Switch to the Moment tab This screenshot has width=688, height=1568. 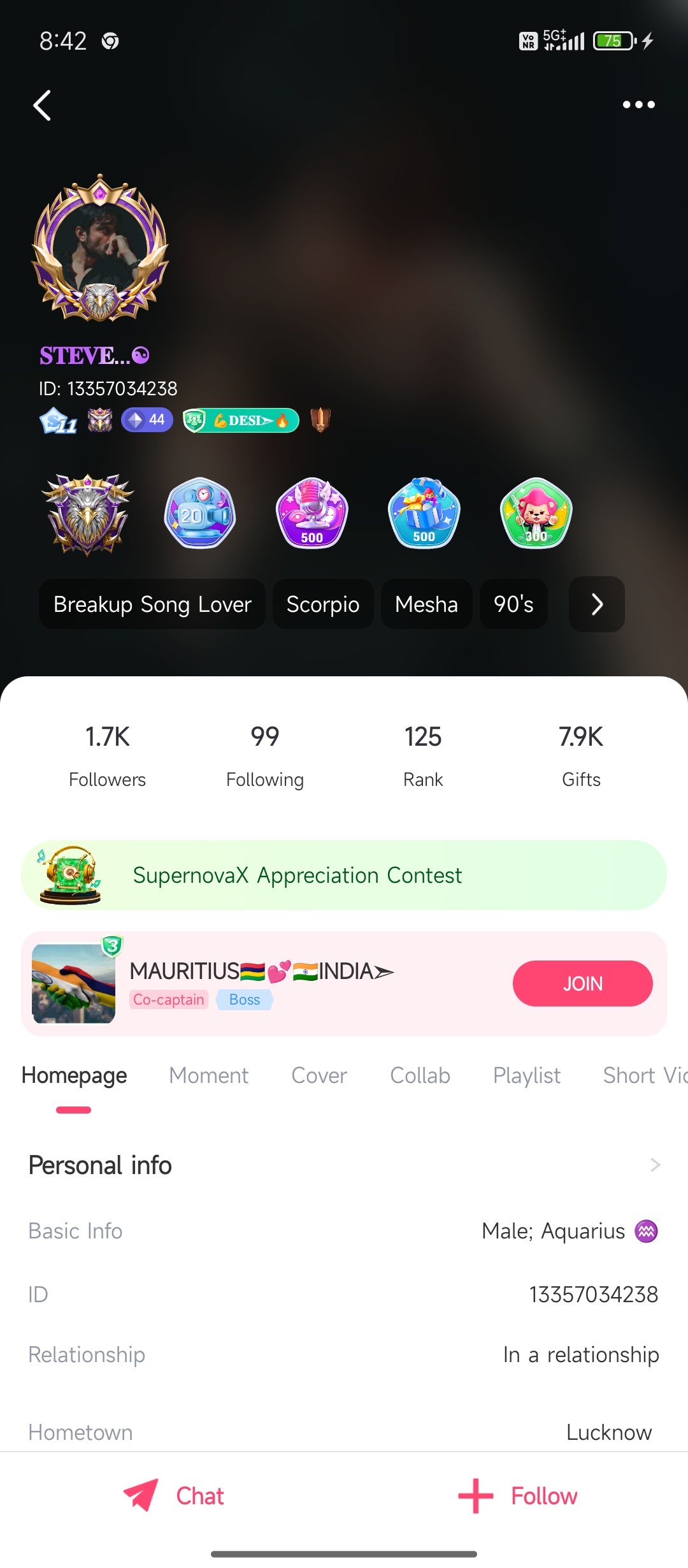(x=208, y=1076)
